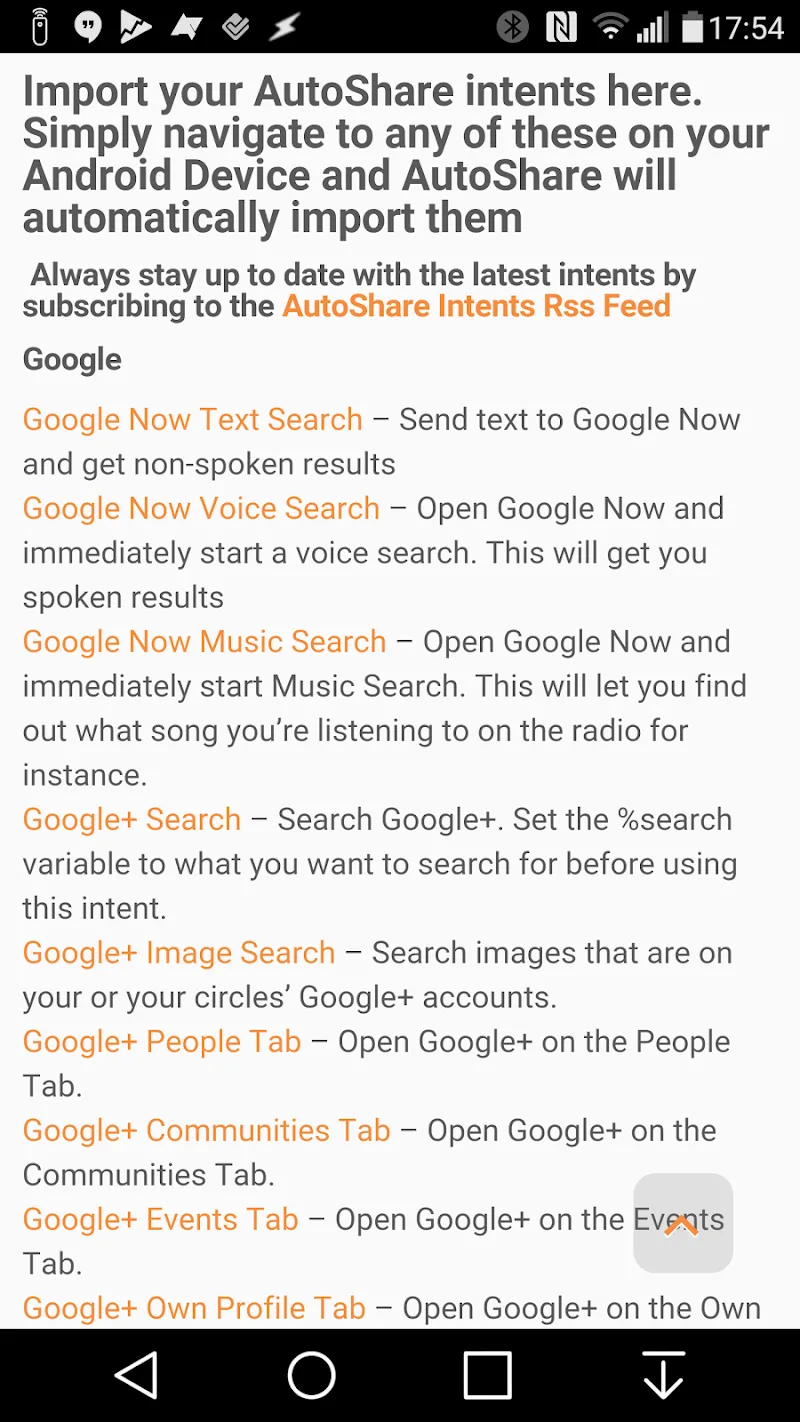Open the Google+ Communities Tab link
The height and width of the screenshot is (1422, 800).
pos(205,1130)
